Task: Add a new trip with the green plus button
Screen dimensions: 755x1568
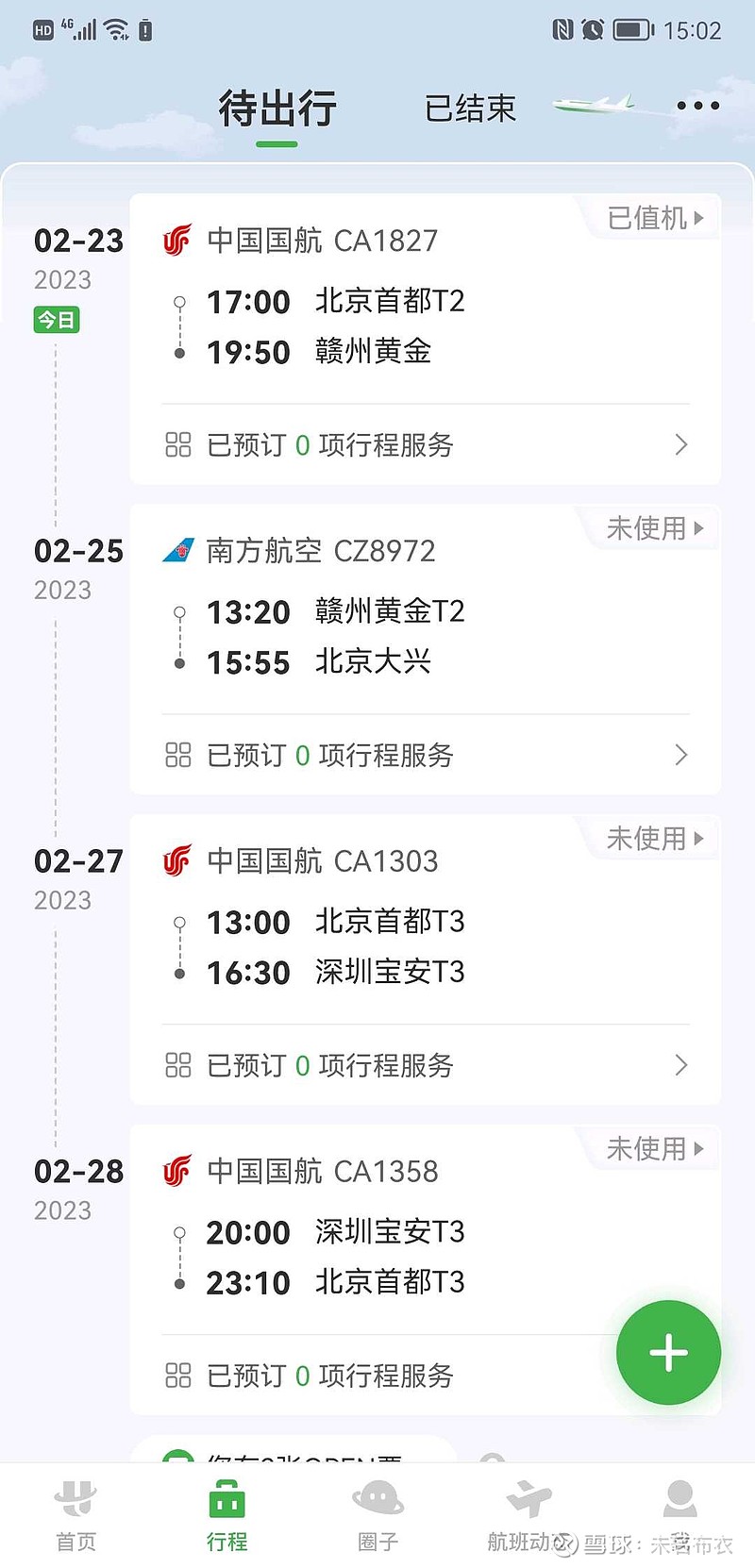Action: (668, 1353)
